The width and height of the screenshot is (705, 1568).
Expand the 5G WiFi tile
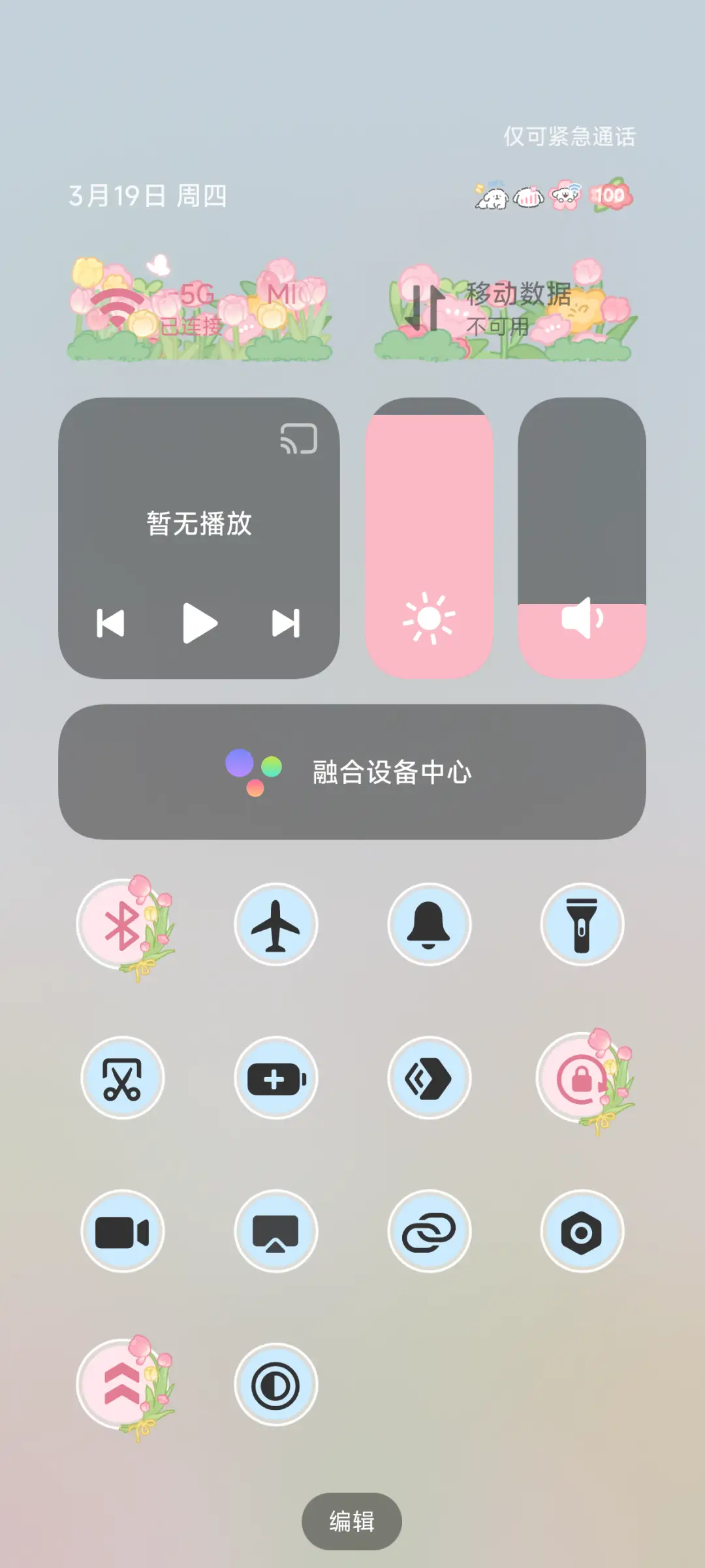click(199, 307)
